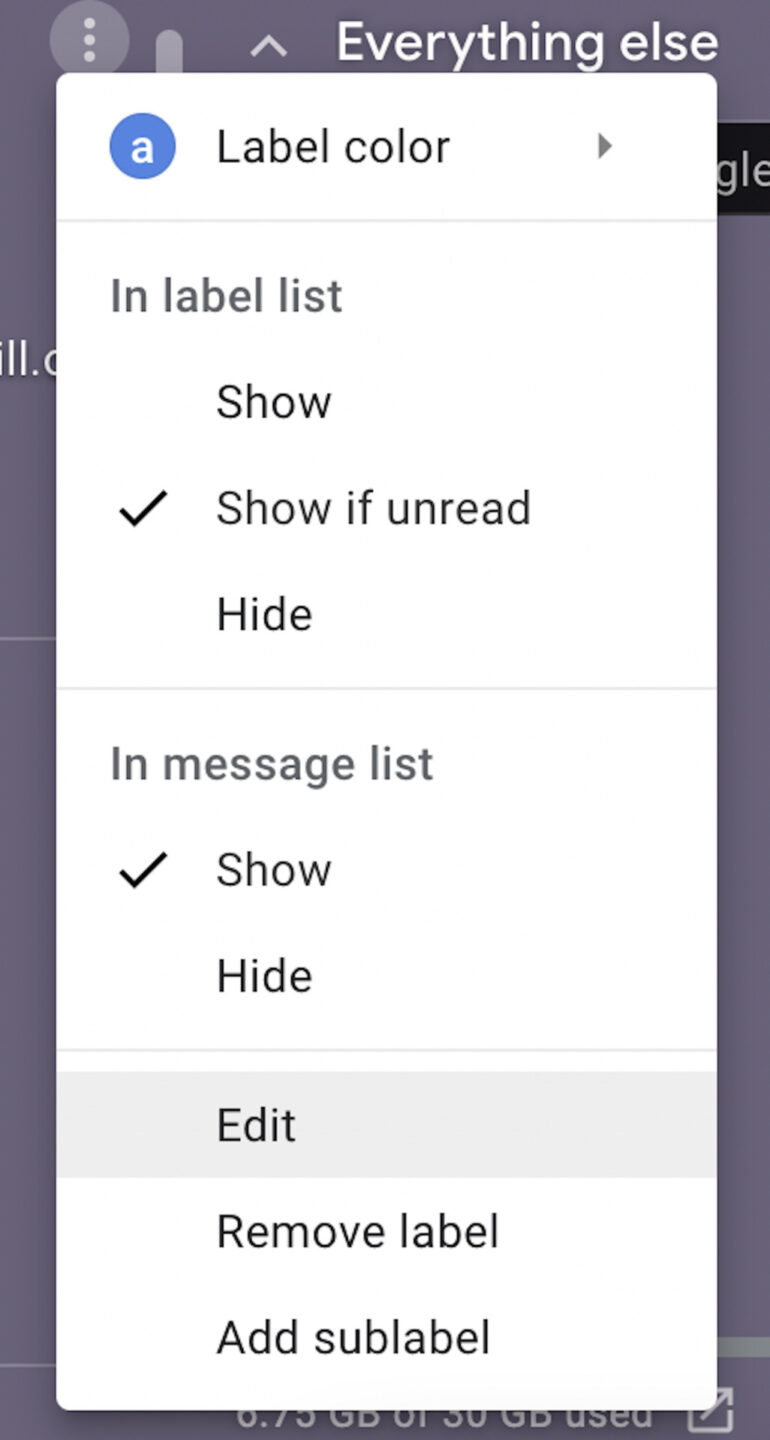Enable Show if unread for label list
770x1440 pixels.
373,508
